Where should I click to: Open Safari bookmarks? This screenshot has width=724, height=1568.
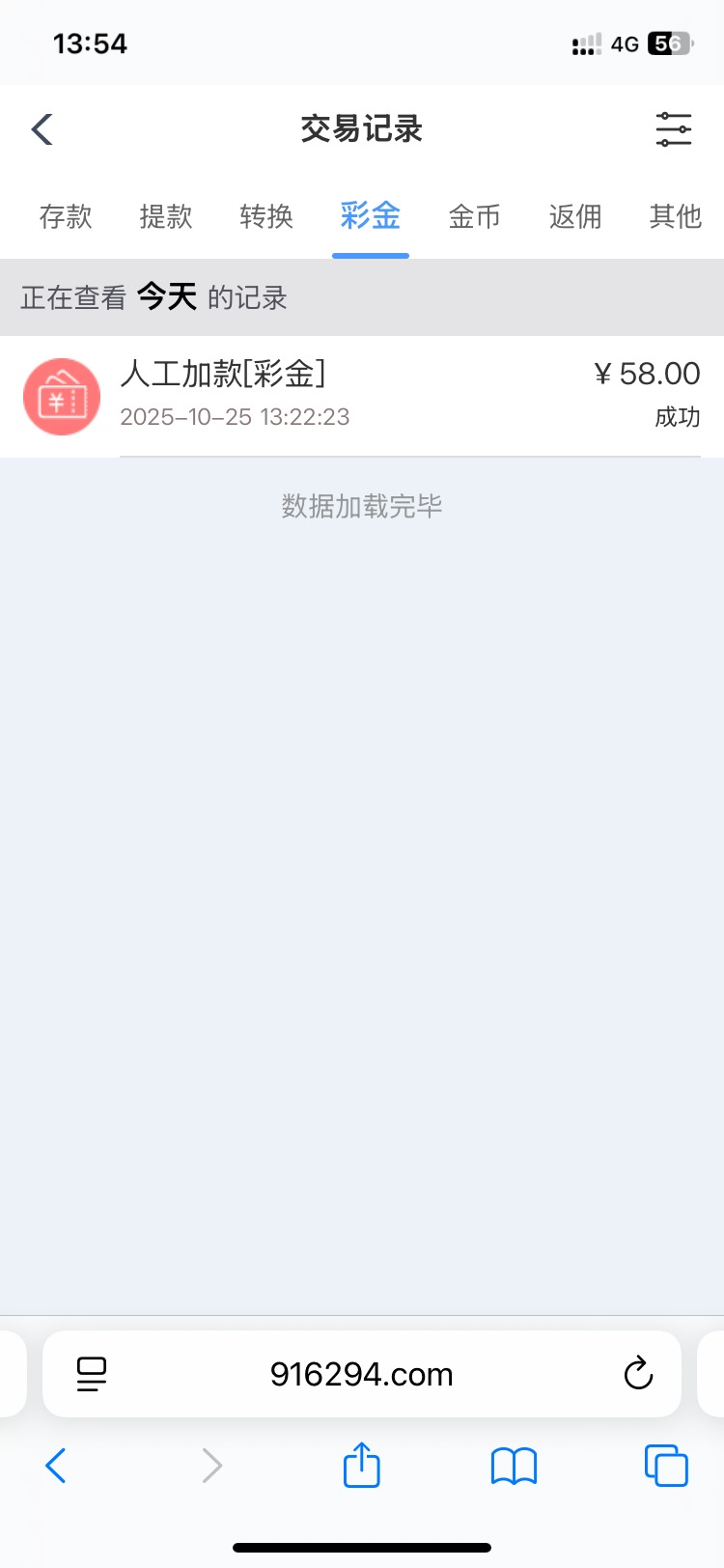click(x=514, y=1466)
